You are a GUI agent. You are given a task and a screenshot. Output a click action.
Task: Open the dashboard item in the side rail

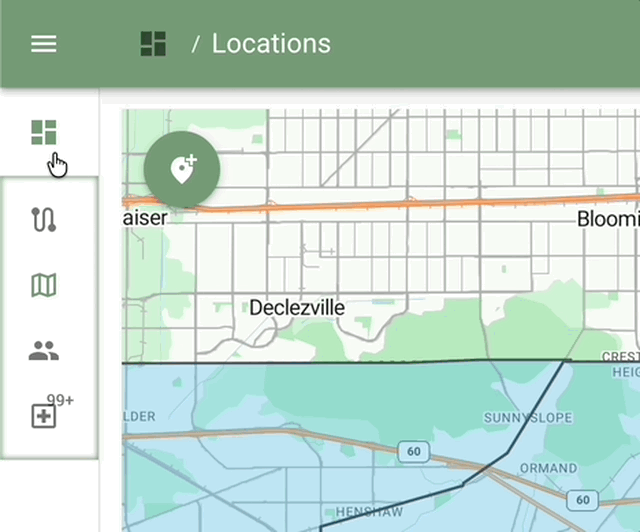tap(44, 132)
